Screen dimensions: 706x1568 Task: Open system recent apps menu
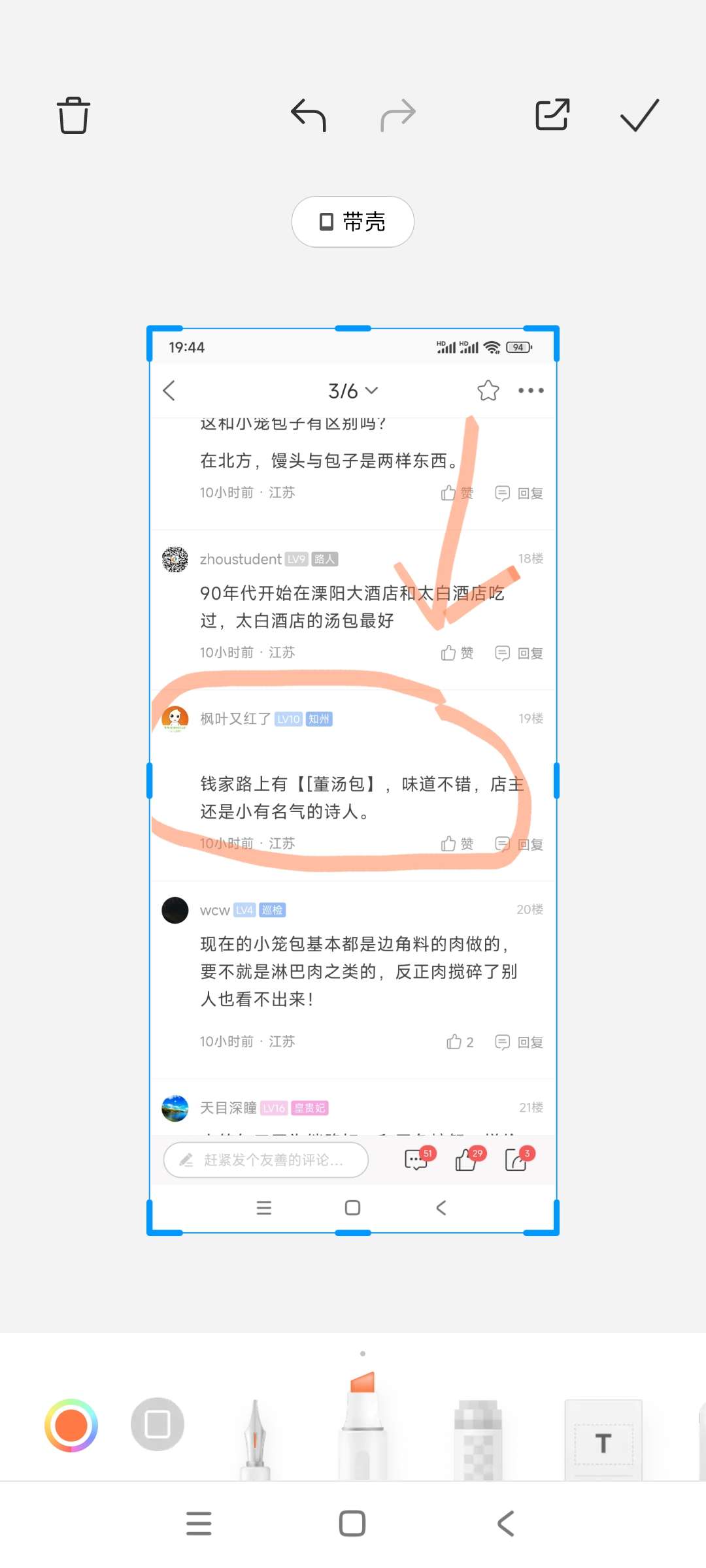point(199,1524)
